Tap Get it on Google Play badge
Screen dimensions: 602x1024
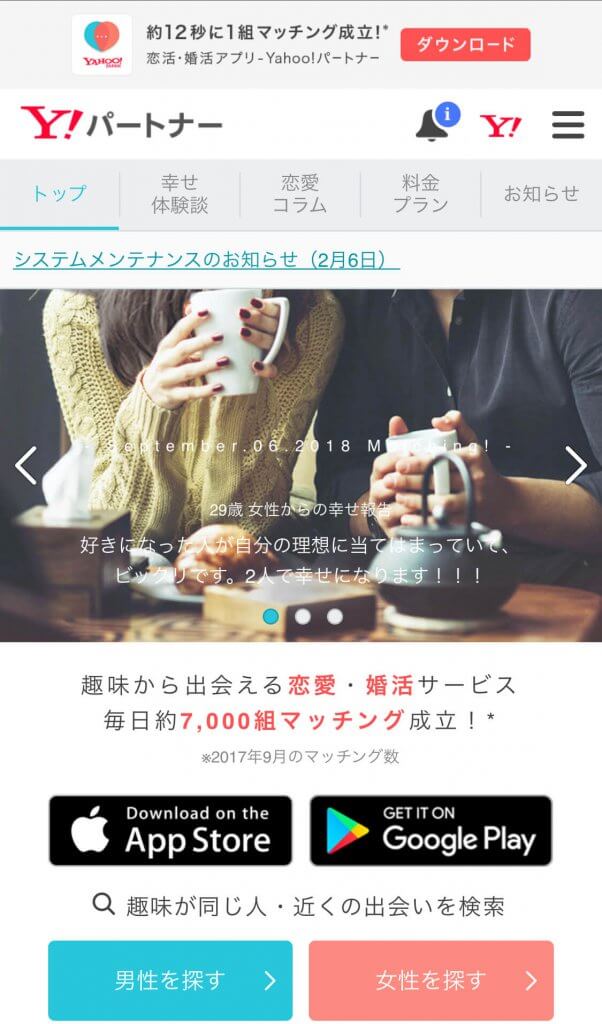(431, 830)
